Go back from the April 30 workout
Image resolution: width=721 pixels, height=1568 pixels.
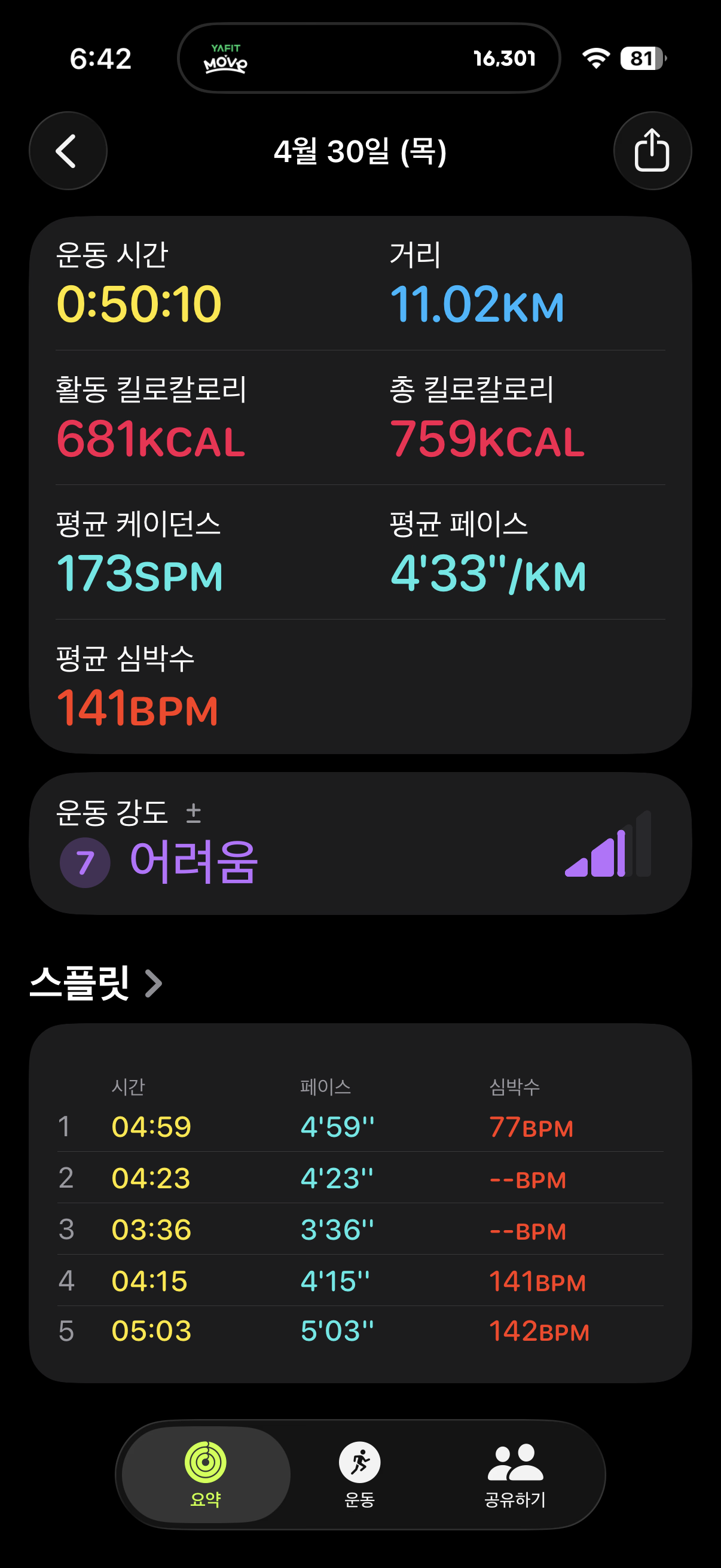point(68,151)
